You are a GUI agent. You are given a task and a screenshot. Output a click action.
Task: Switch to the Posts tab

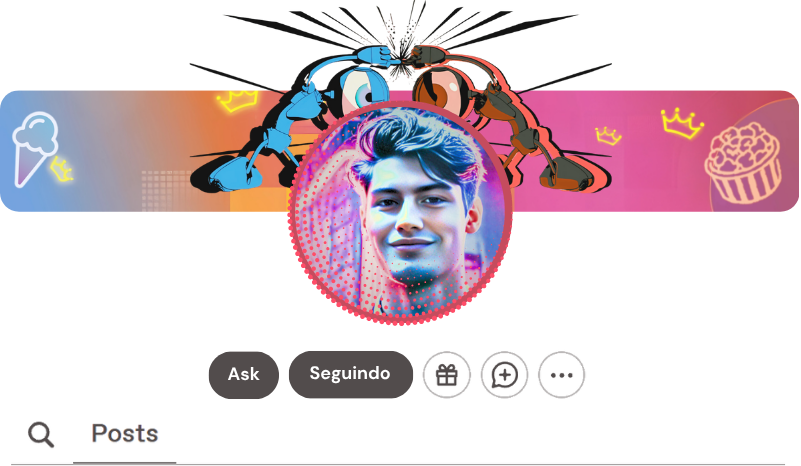(x=125, y=434)
